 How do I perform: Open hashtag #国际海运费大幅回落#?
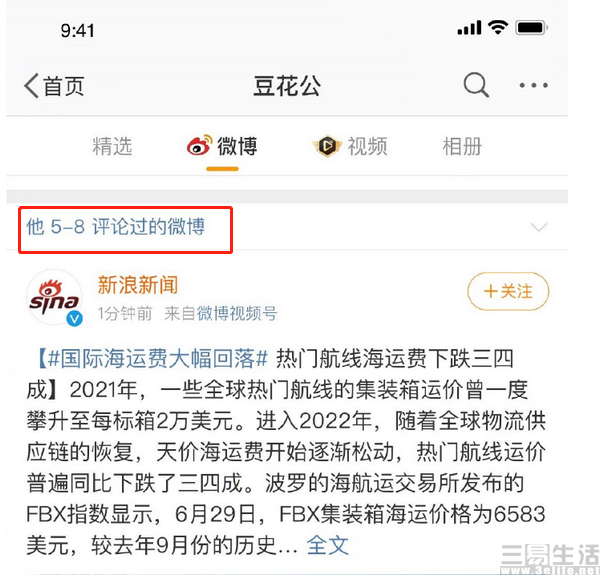point(152,358)
